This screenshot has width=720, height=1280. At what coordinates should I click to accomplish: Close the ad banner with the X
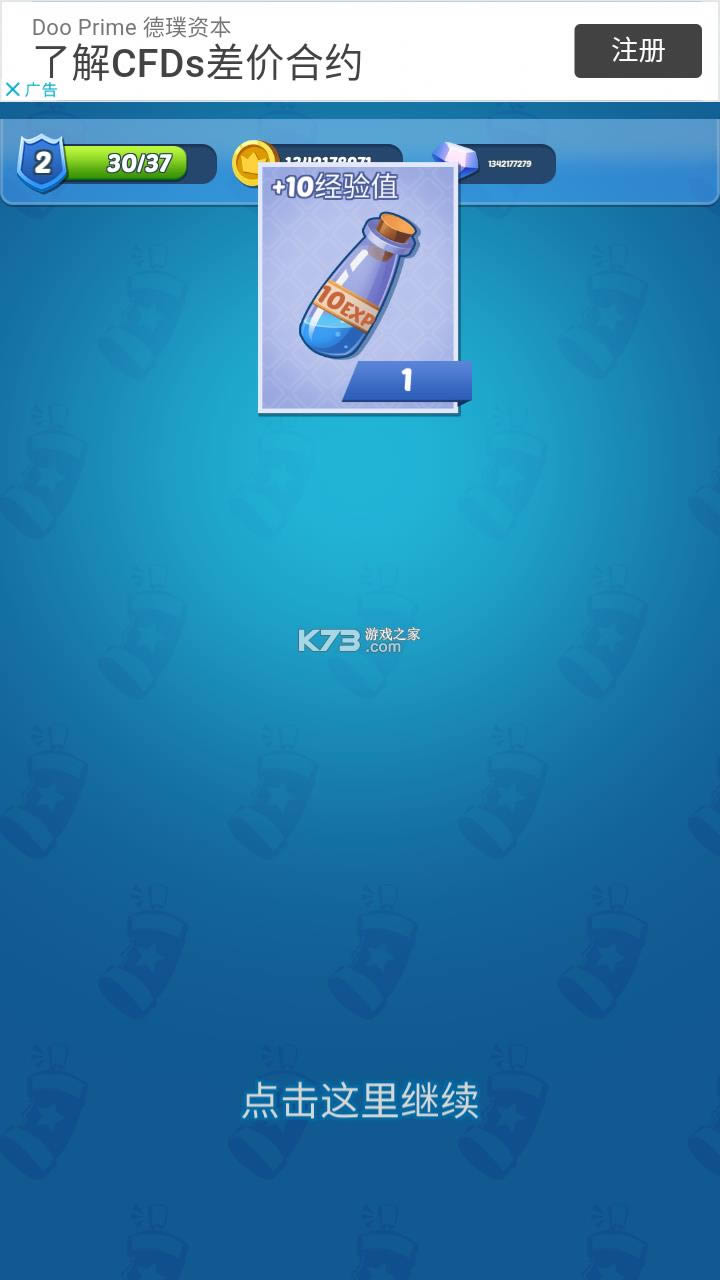[x=12, y=90]
